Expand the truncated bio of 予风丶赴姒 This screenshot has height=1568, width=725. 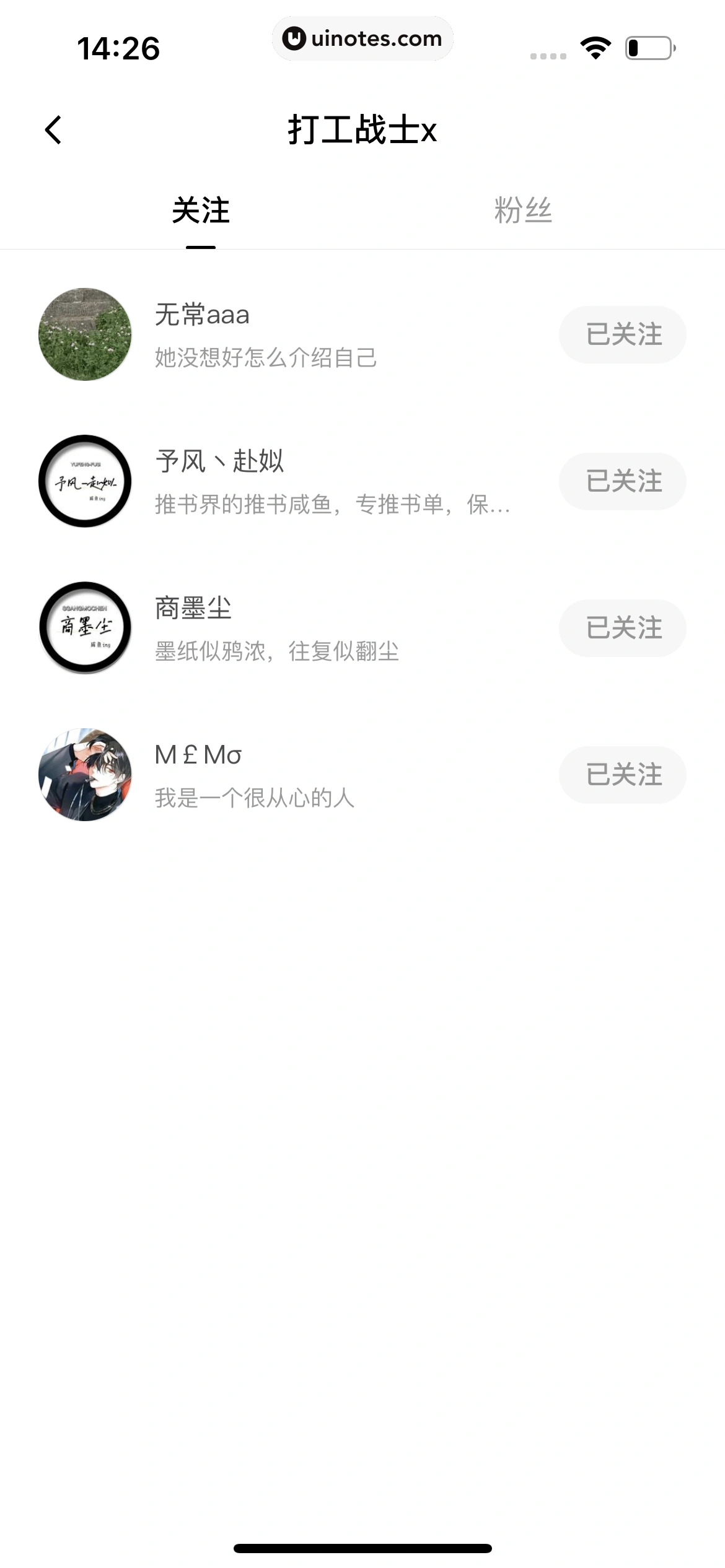coord(332,505)
